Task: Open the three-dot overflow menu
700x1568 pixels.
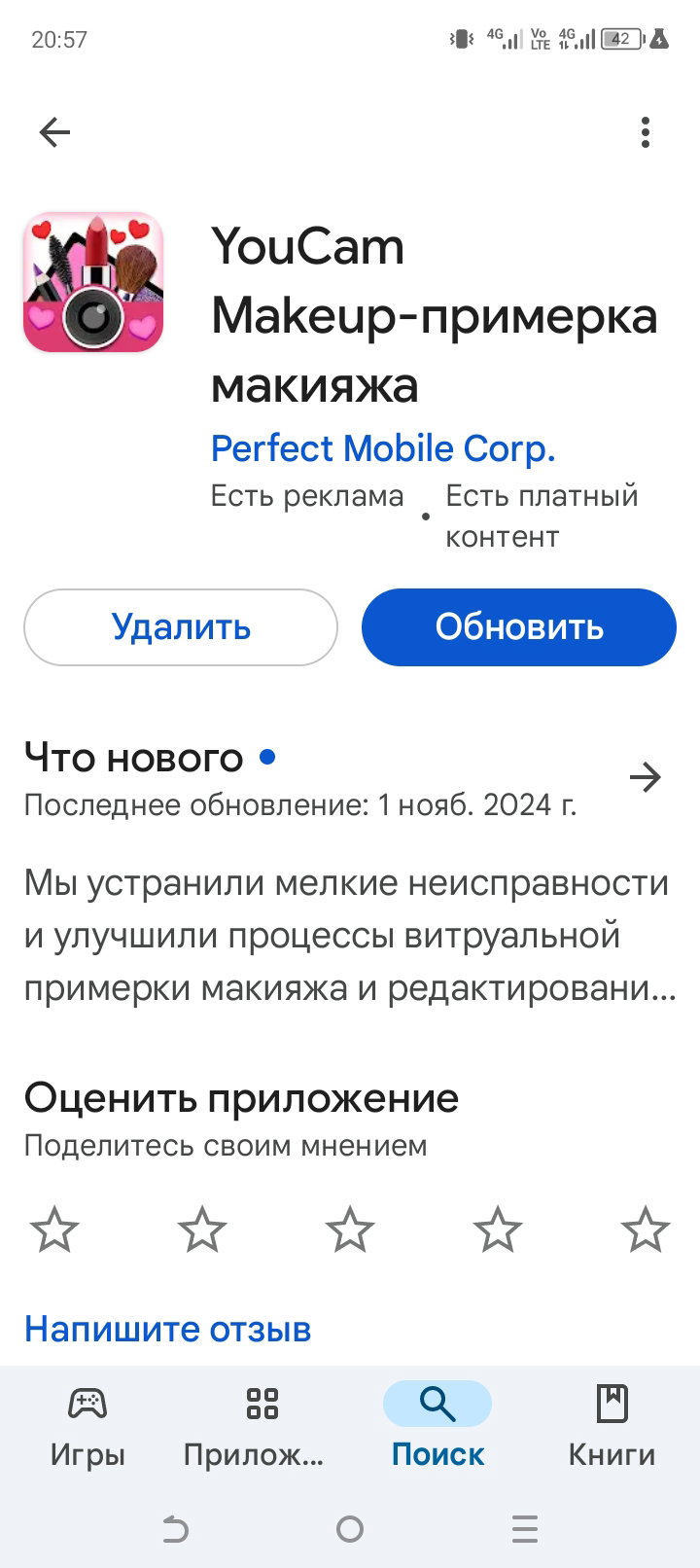Action: (646, 132)
